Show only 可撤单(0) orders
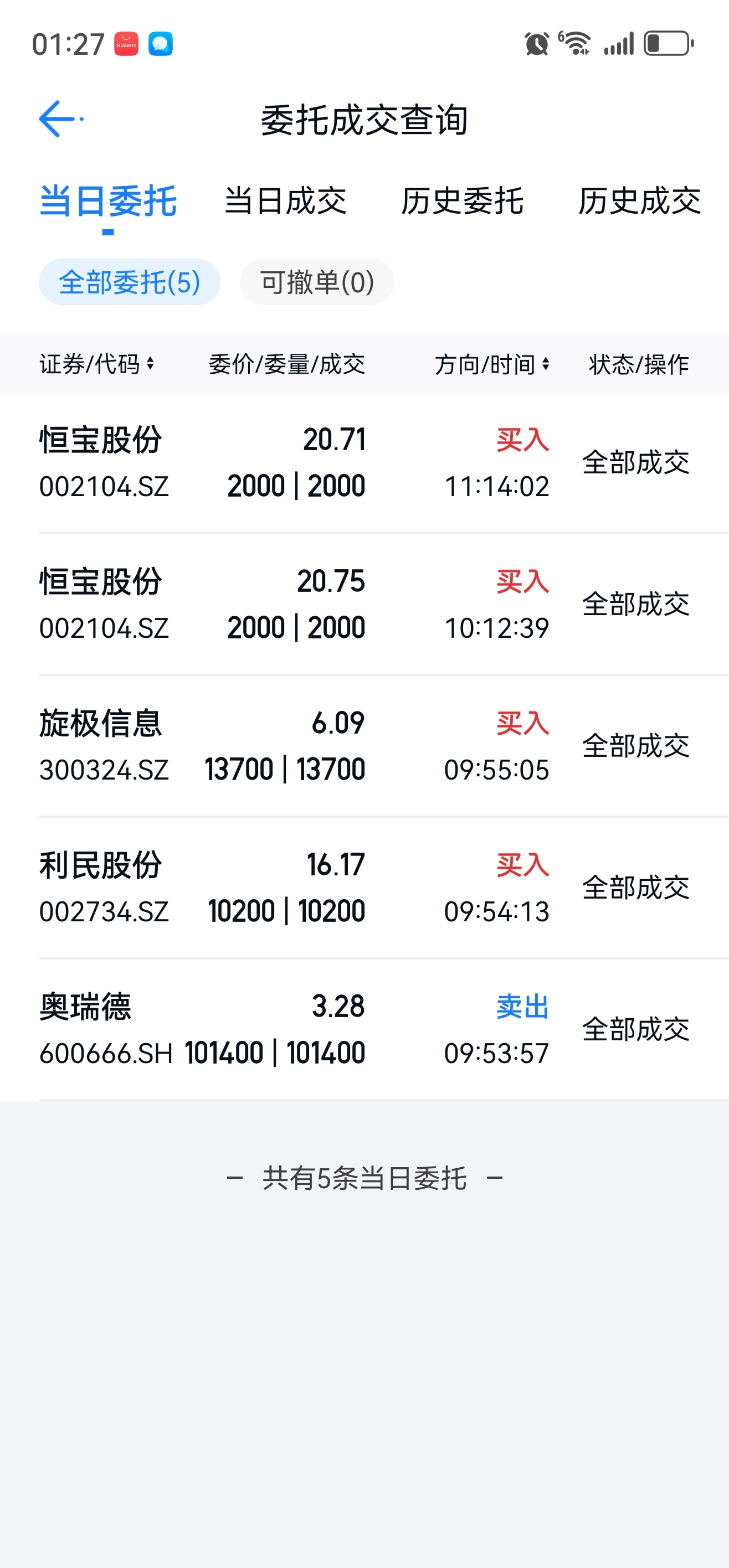This screenshot has width=729, height=1568. pos(317,282)
